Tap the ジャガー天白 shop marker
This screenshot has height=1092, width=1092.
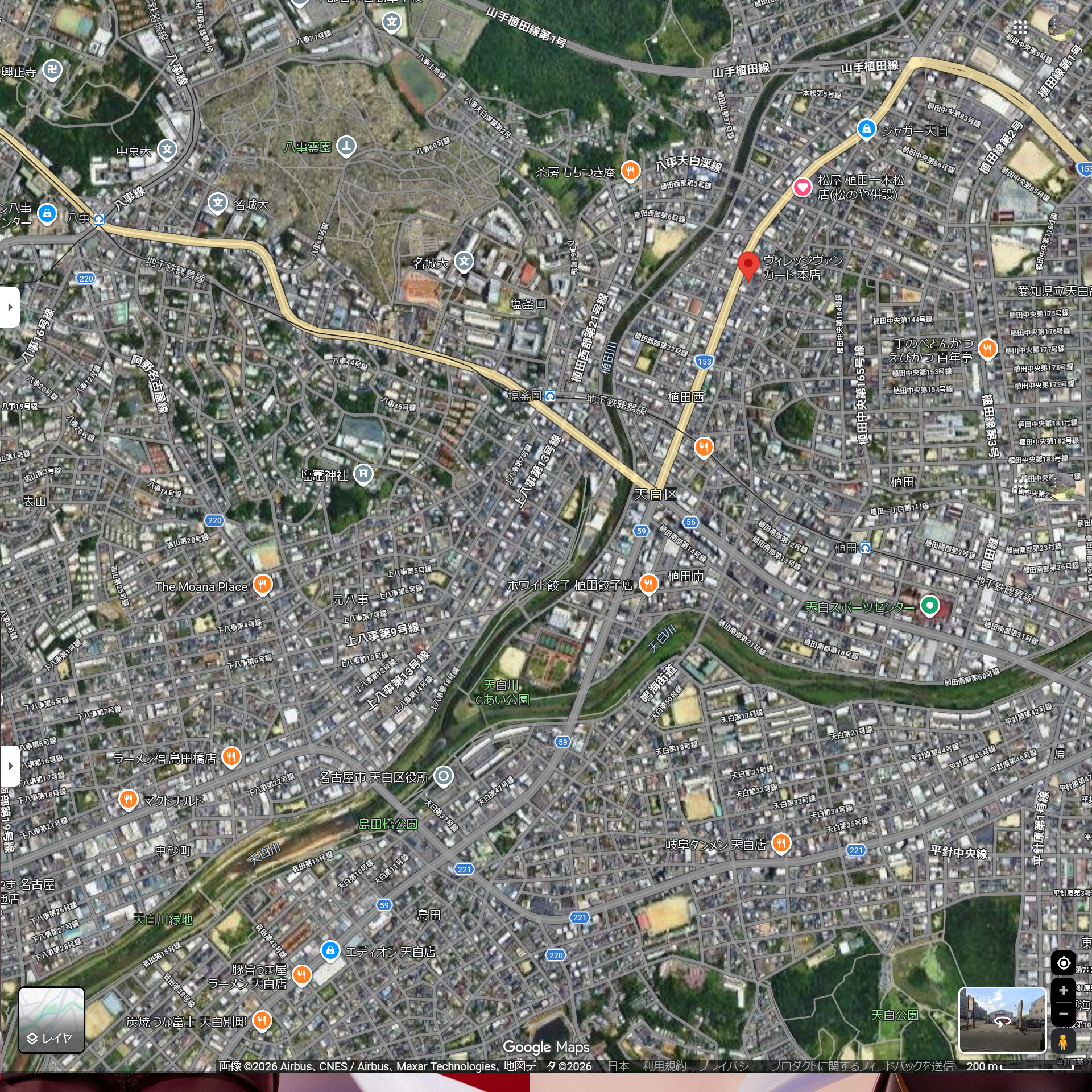point(866,129)
